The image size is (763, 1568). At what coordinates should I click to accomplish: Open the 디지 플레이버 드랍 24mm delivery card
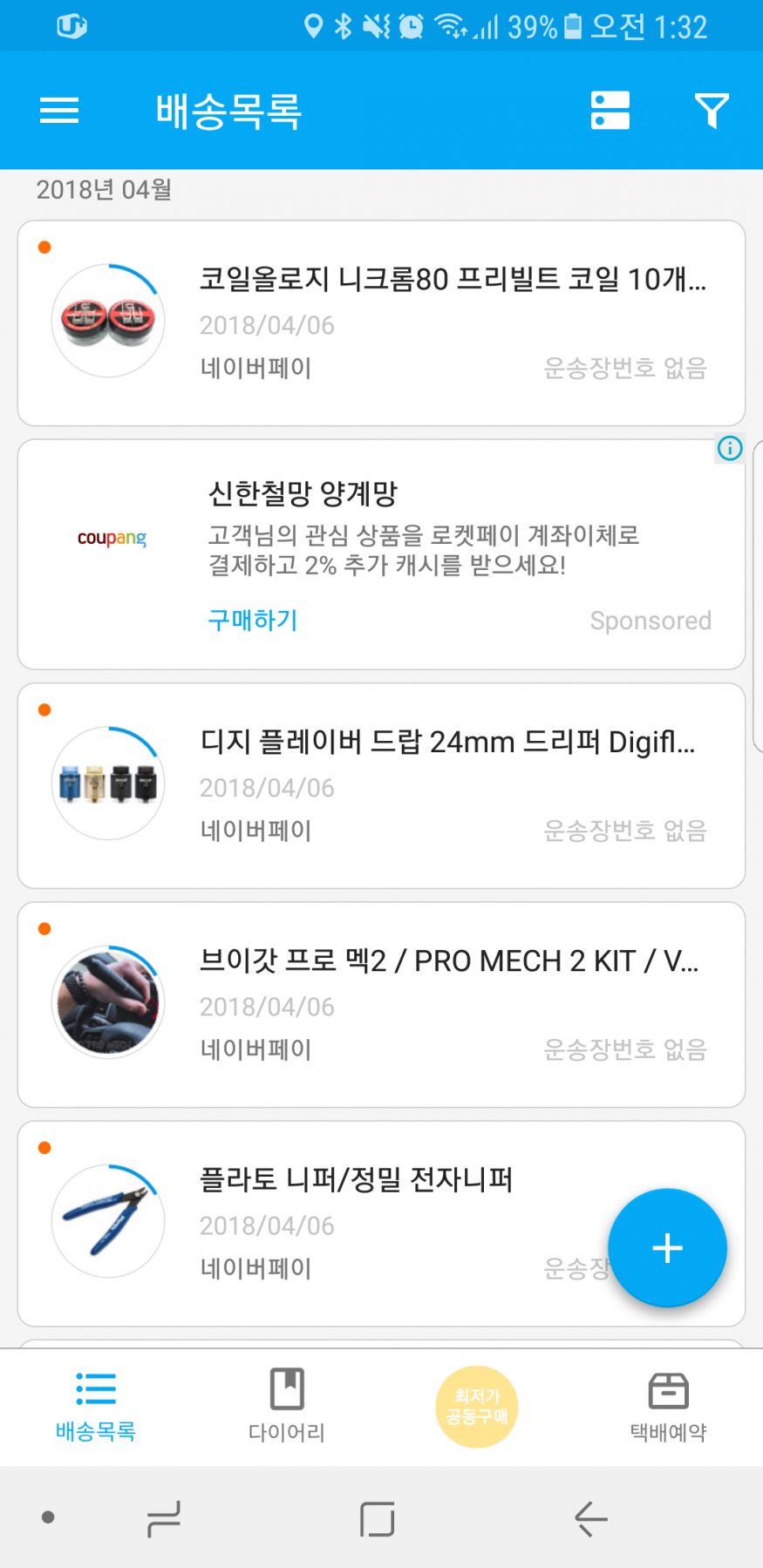click(x=381, y=785)
